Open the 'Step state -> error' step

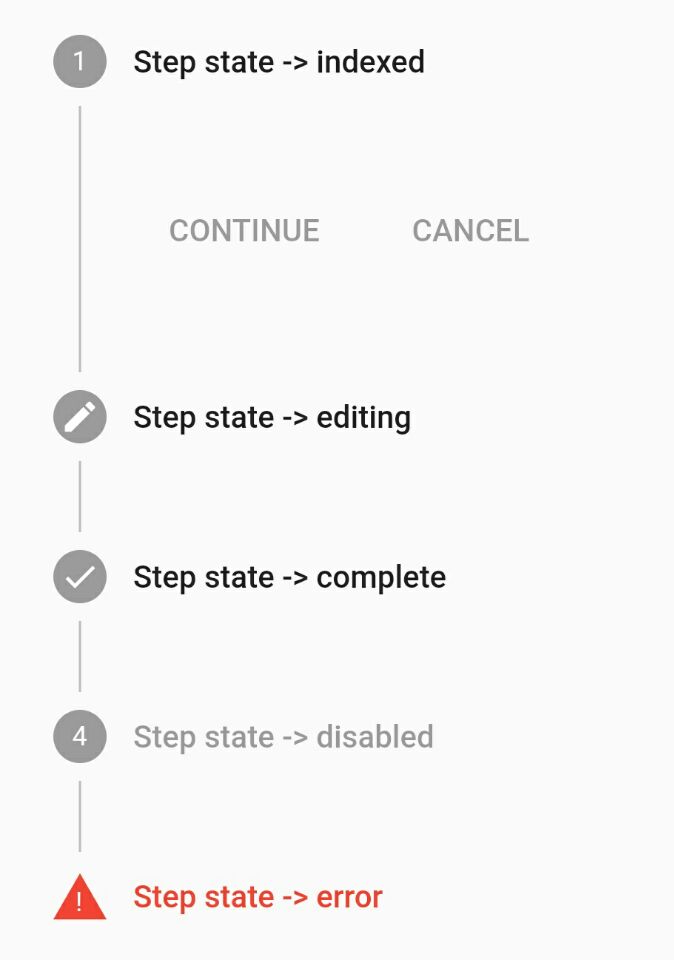[x=257, y=897]
